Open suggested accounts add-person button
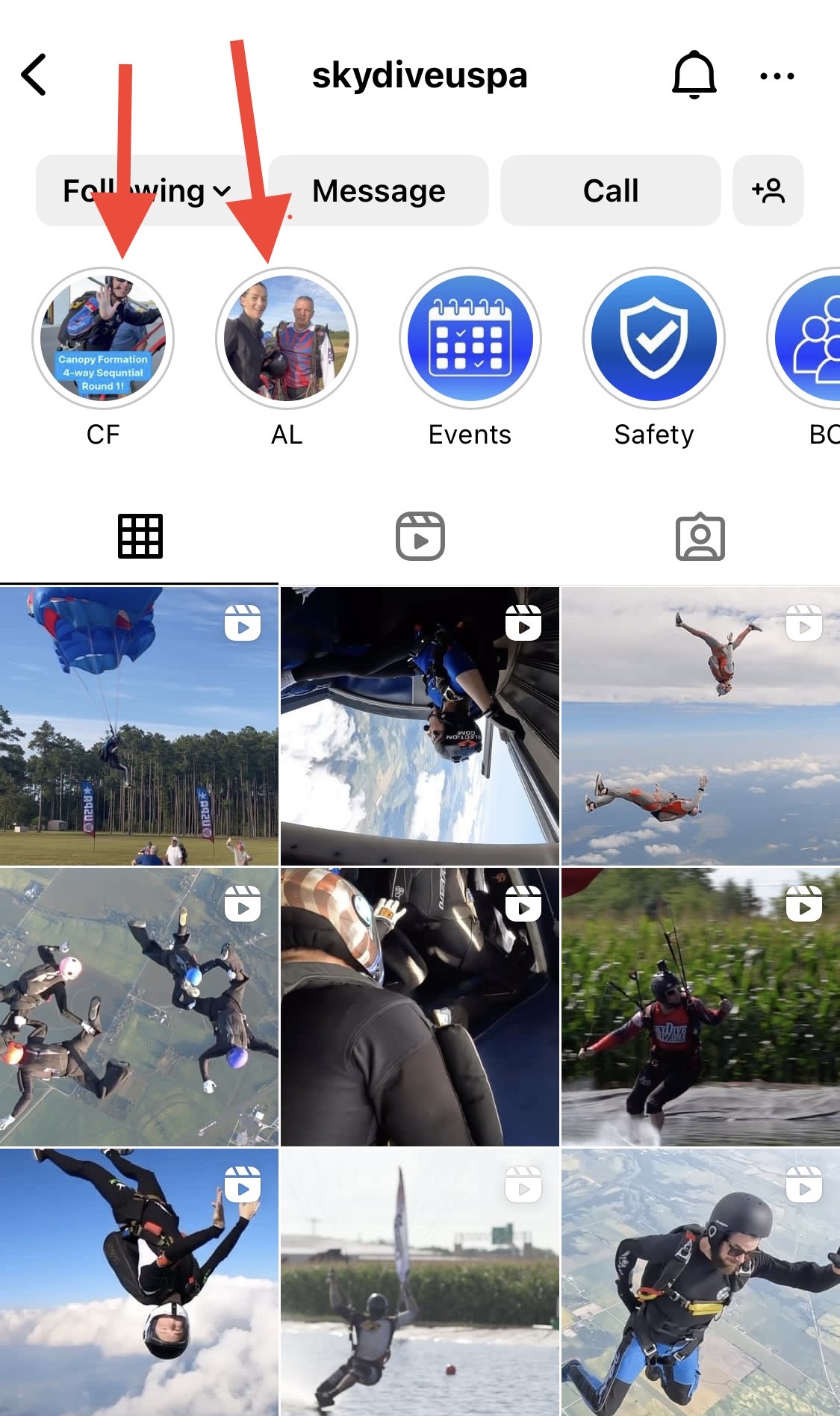Viewport: 840px width, 1416px height. [768, 191]
